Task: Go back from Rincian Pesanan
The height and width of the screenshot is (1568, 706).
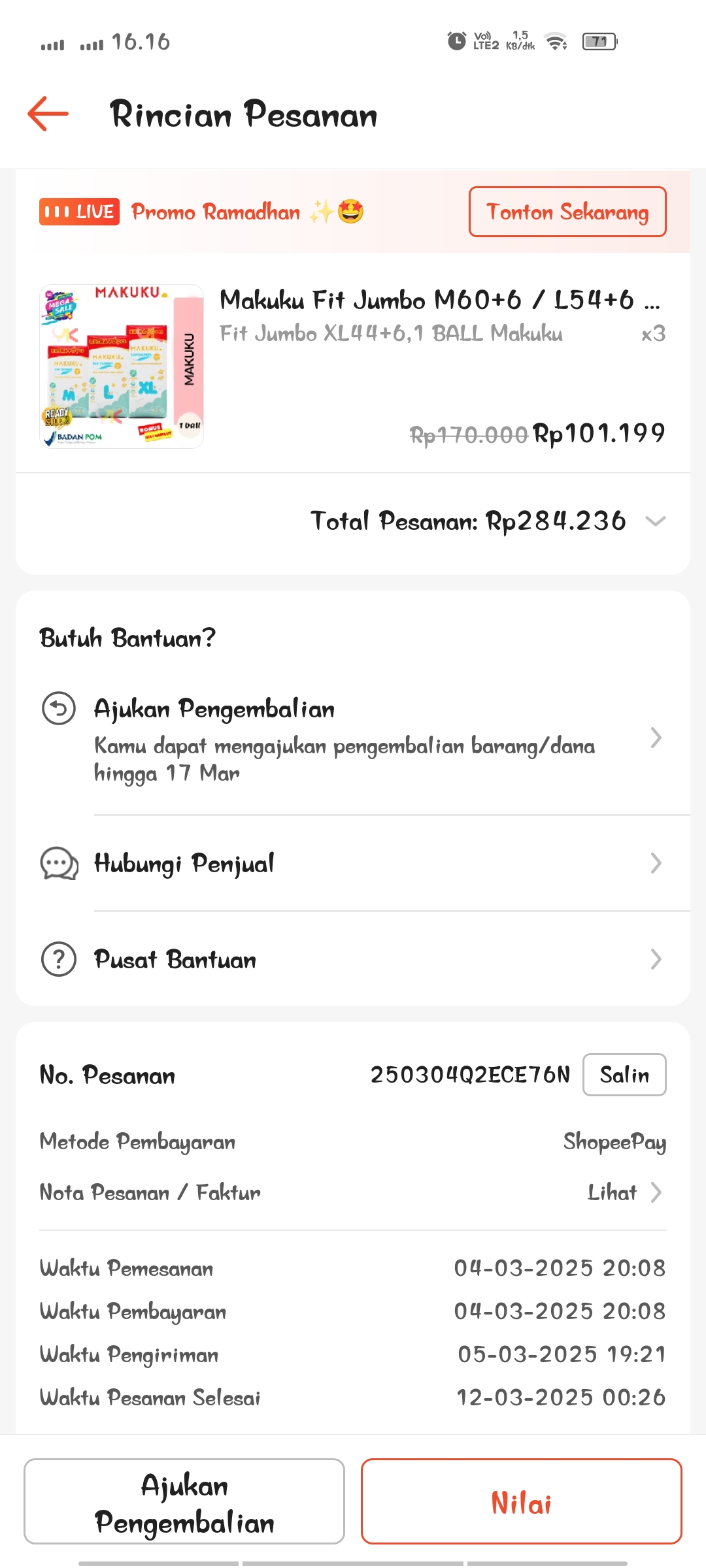Action: [48, 114]
